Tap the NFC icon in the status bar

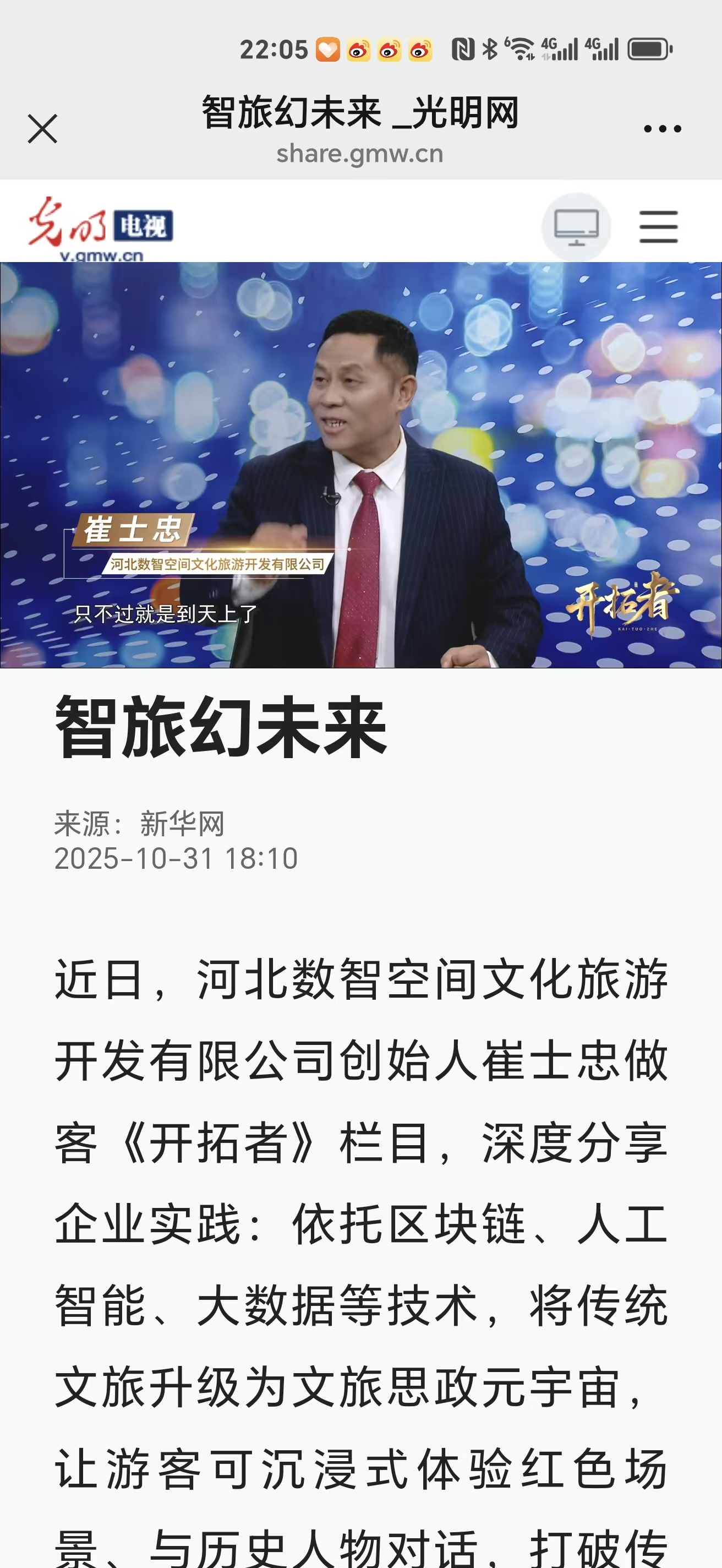[x=463, y=47]
